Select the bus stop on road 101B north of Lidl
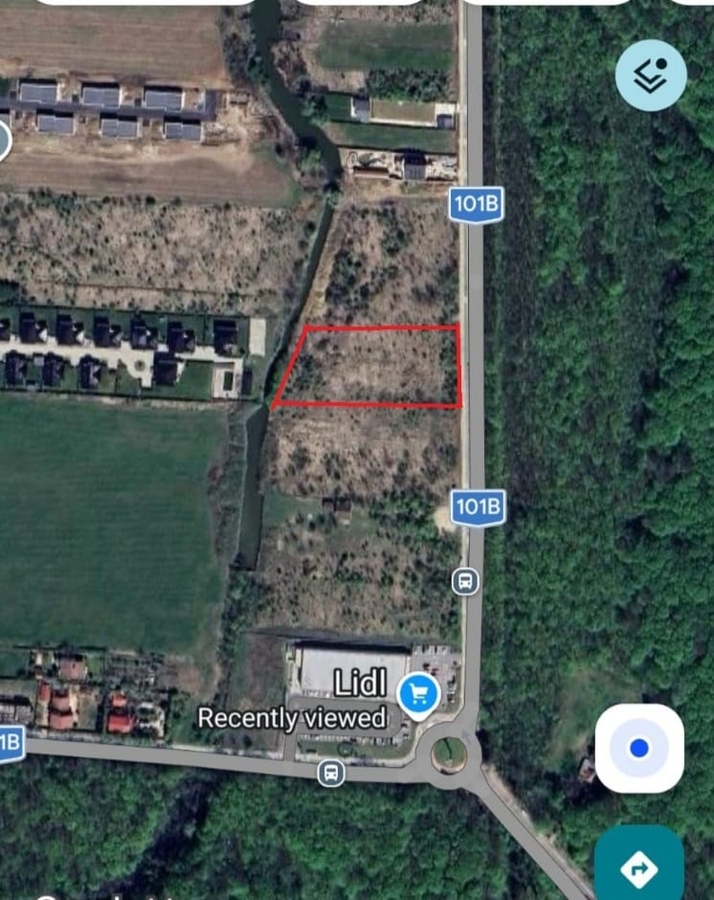This screenshot has width=714, height=900. click(x=465, y=581)
